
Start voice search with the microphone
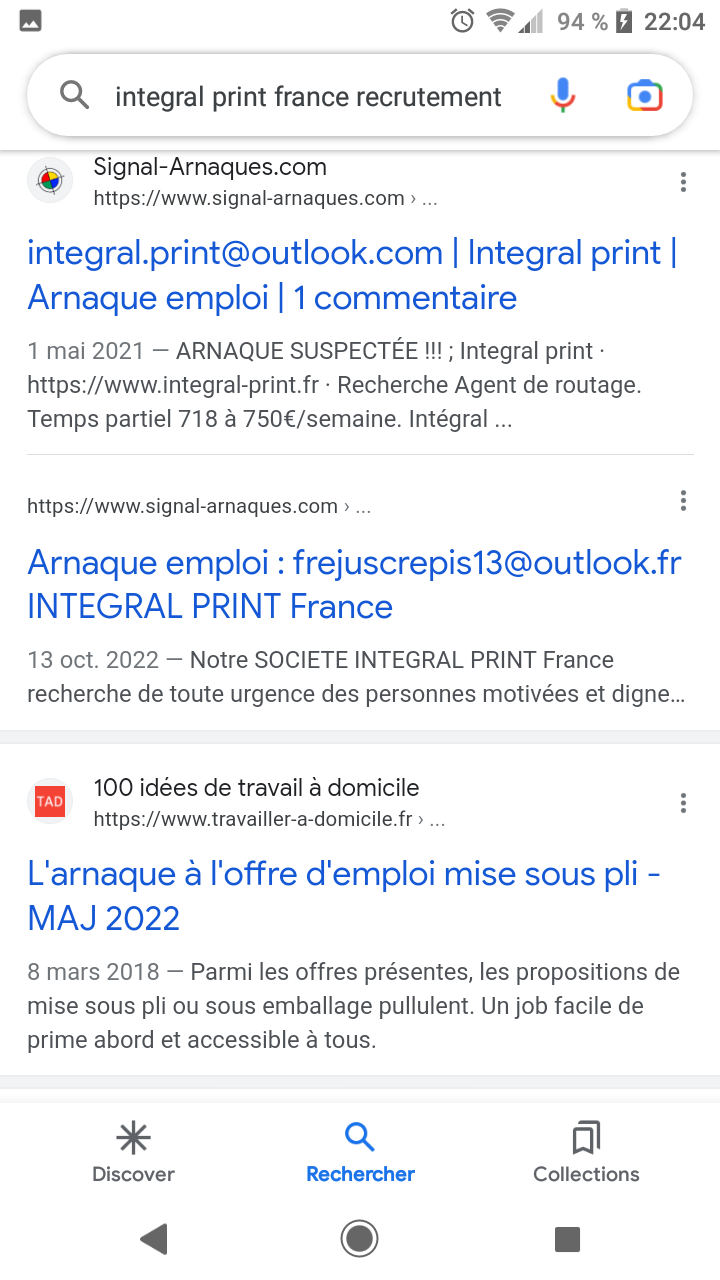coord(563,96)
